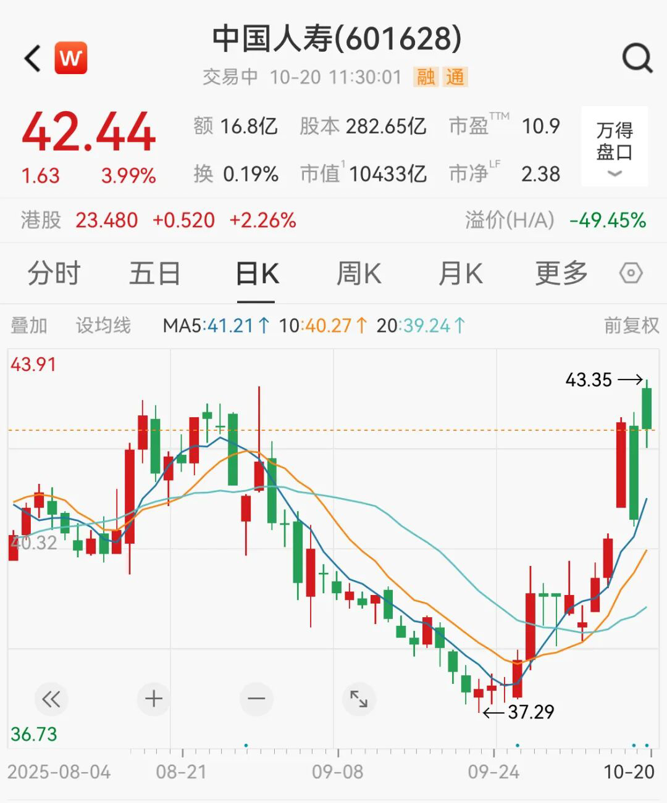Change the 前复权 adjustment mode
This screenshot has width=667, height=803.
click(x=631, y=325)
